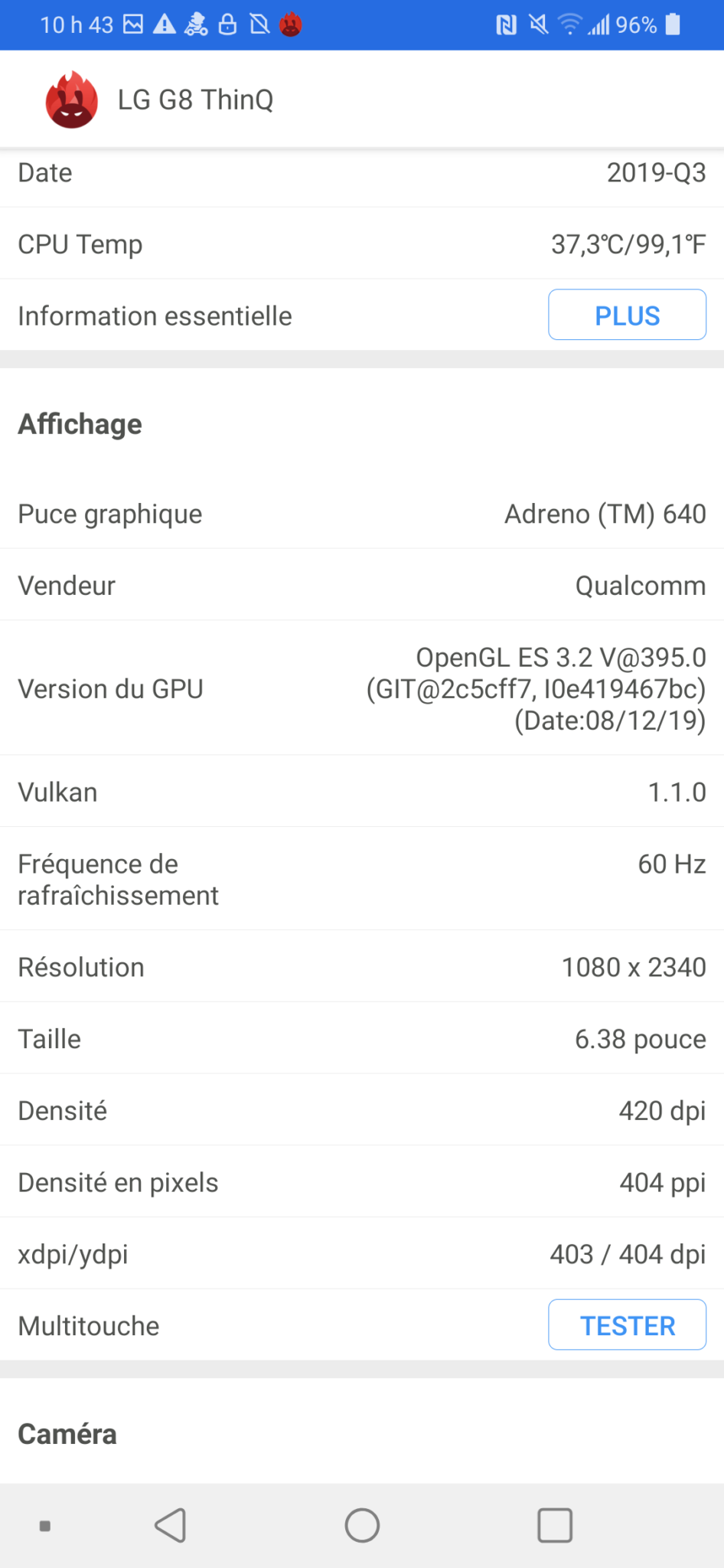
Task: Go to the home screen
Action: (x=362, y=1525)
